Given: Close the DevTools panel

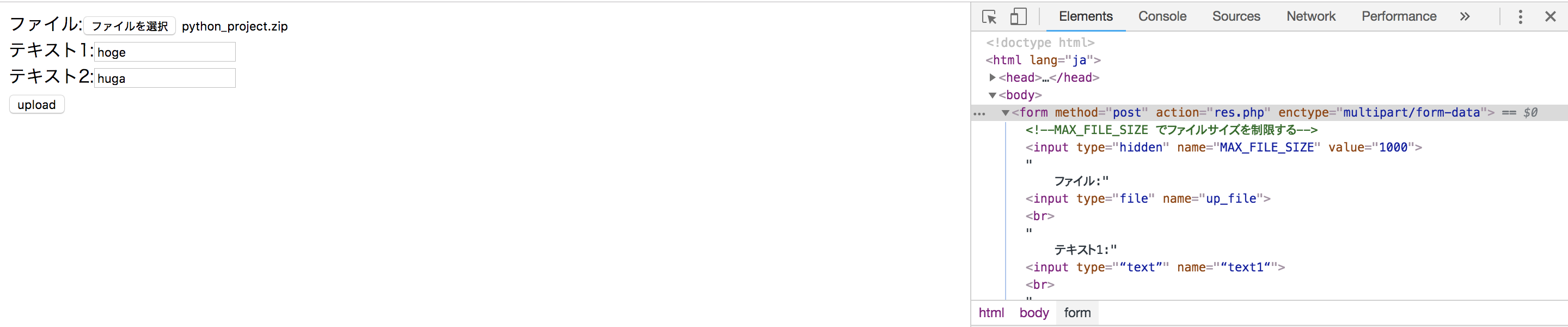Looking at the screenshot, I should coord(1549,16).
